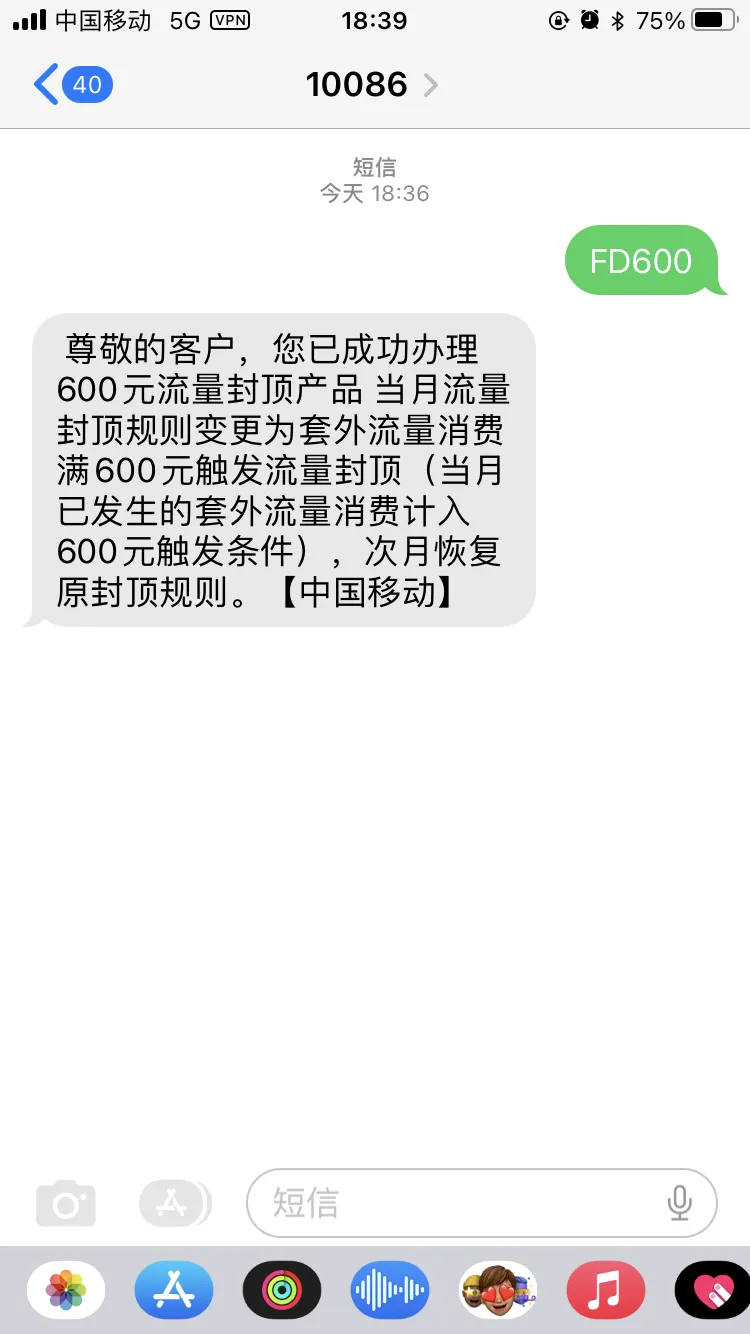Open the audio messages app
Image resolution: width=750 pixels, height=1334 pixels.
[390, 1290]
